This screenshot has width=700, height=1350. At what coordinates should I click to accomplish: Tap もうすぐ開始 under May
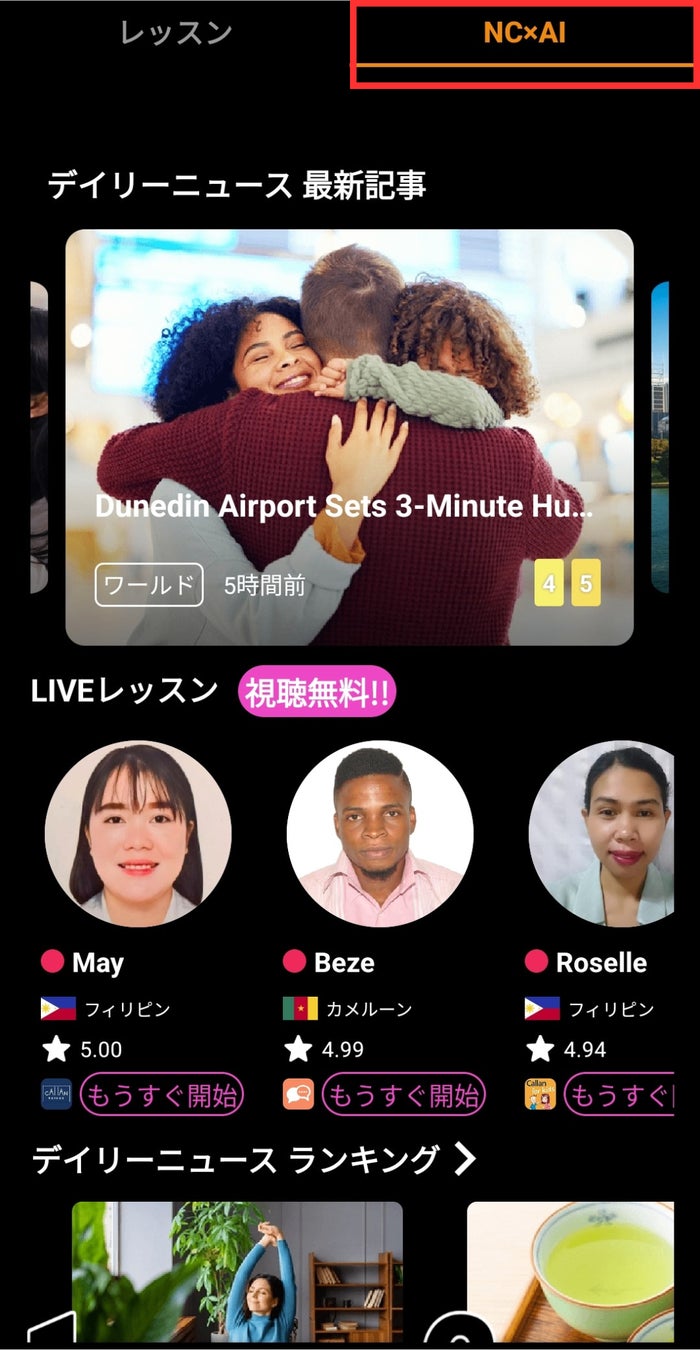click(162, 1094)
